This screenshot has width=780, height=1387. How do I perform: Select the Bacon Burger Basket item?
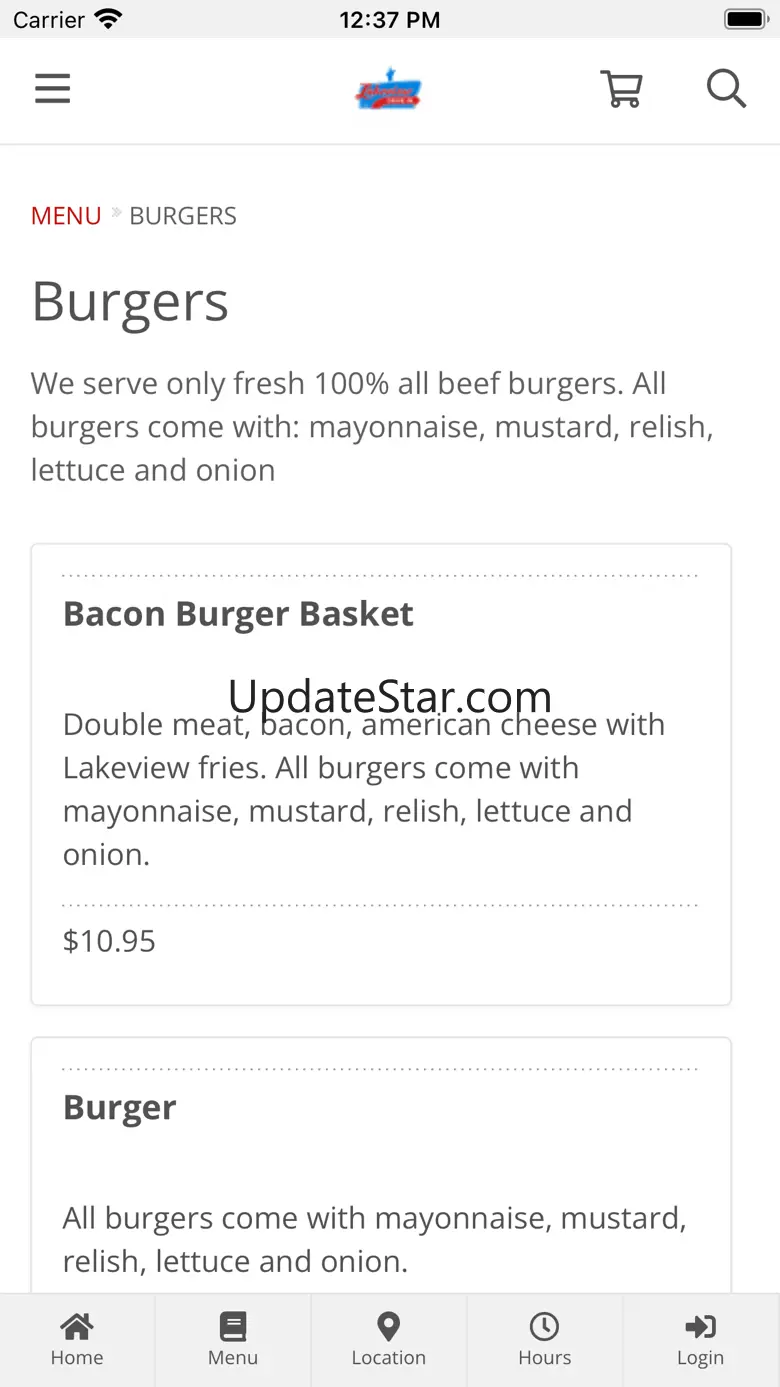pos(238,614)
